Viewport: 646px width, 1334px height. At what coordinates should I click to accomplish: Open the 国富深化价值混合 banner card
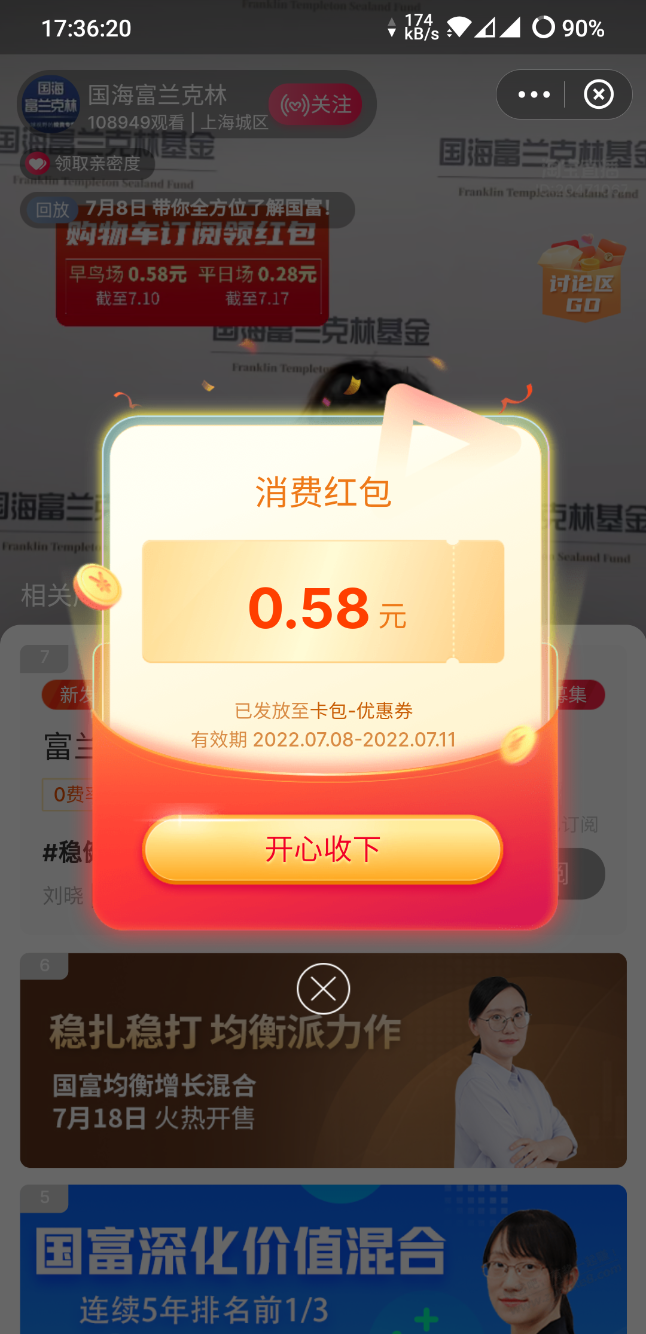point(323,1259)
